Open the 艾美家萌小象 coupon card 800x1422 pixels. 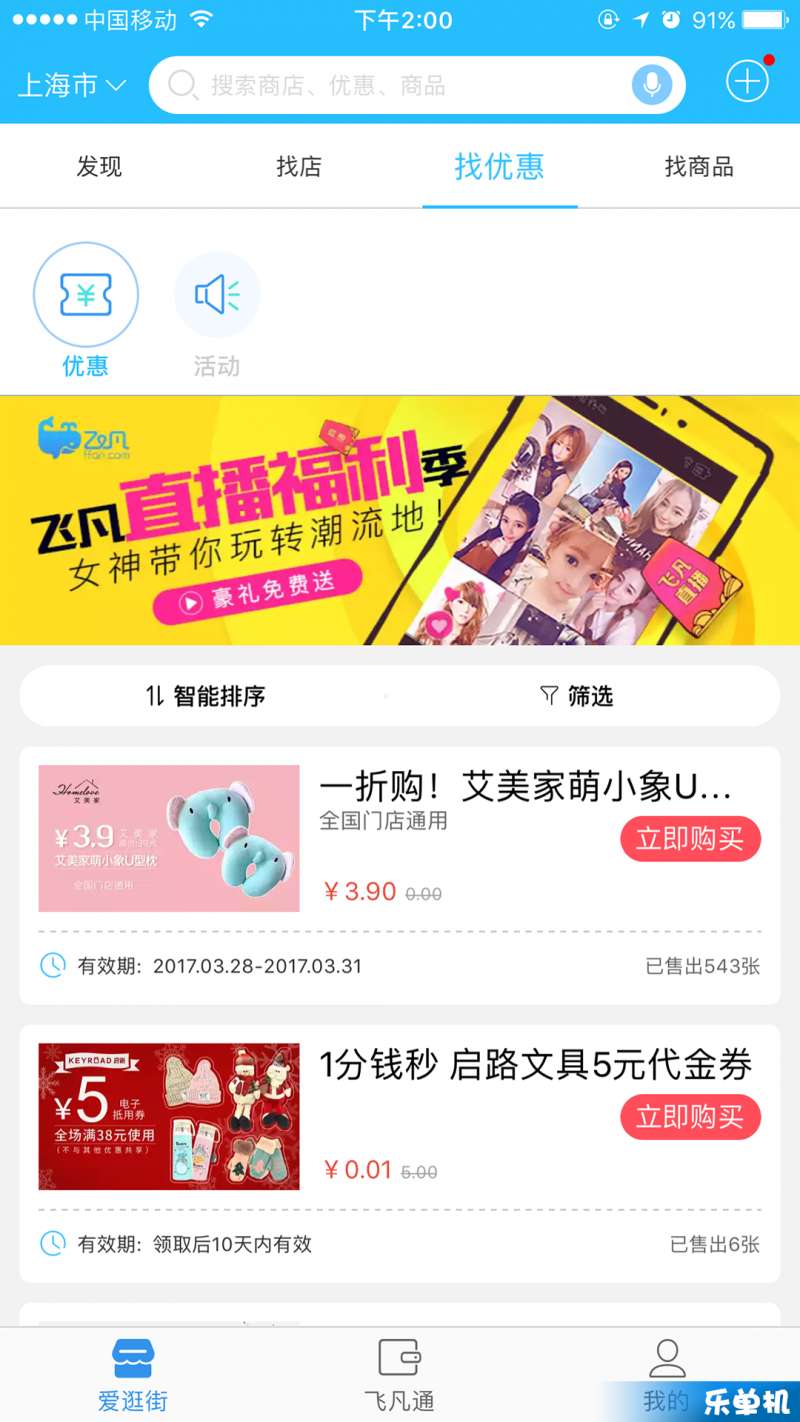pyautogui.click(x=168, y=838)
